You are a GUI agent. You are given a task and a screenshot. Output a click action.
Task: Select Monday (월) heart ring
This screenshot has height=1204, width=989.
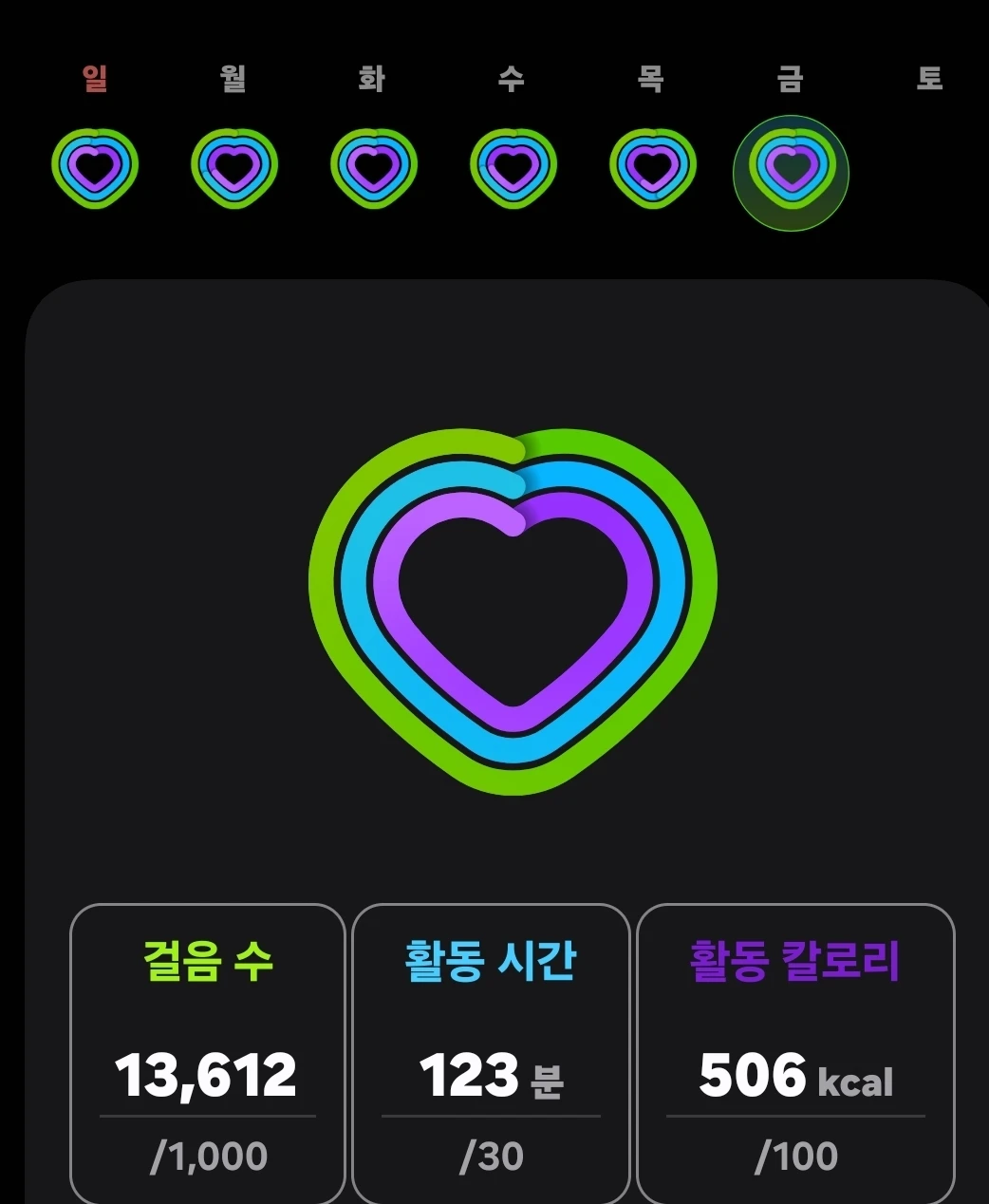point(234,169)
